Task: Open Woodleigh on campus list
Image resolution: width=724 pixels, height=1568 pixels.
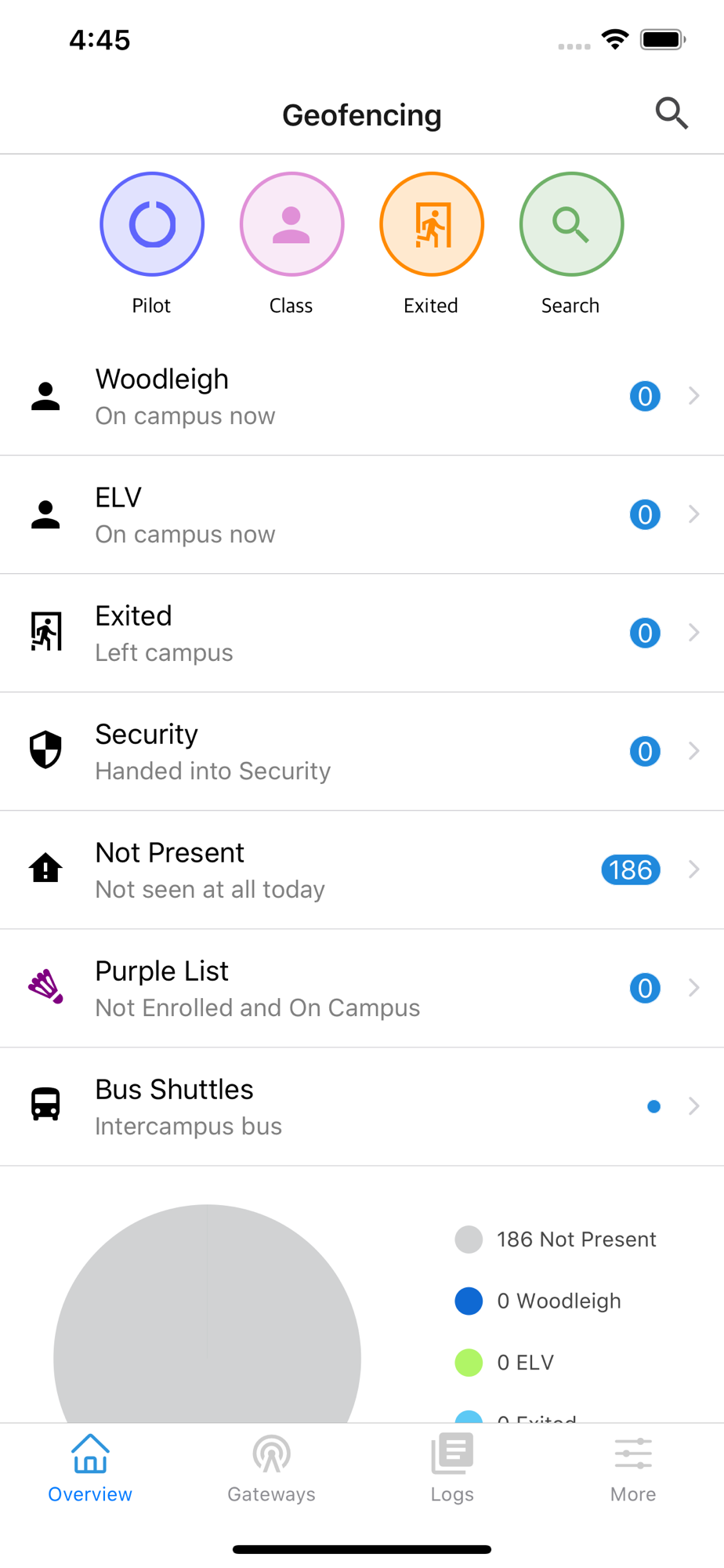Action: [x=362, y=397]
